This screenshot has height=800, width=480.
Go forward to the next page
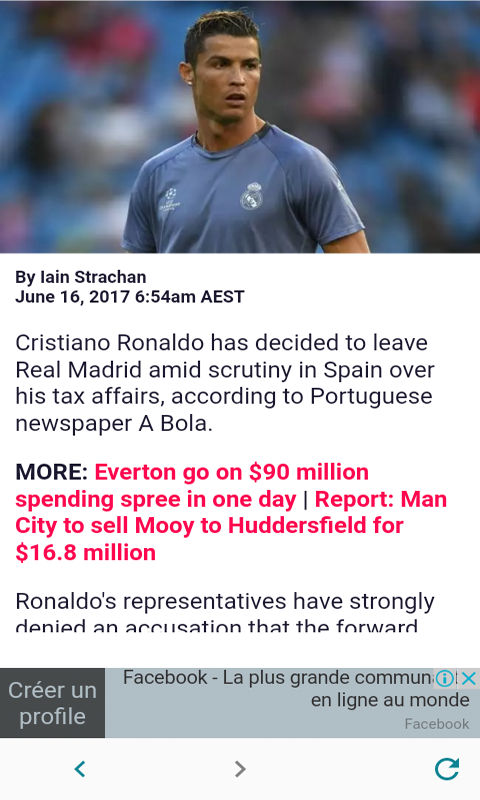pyautogui.click(x=240, y=768)
